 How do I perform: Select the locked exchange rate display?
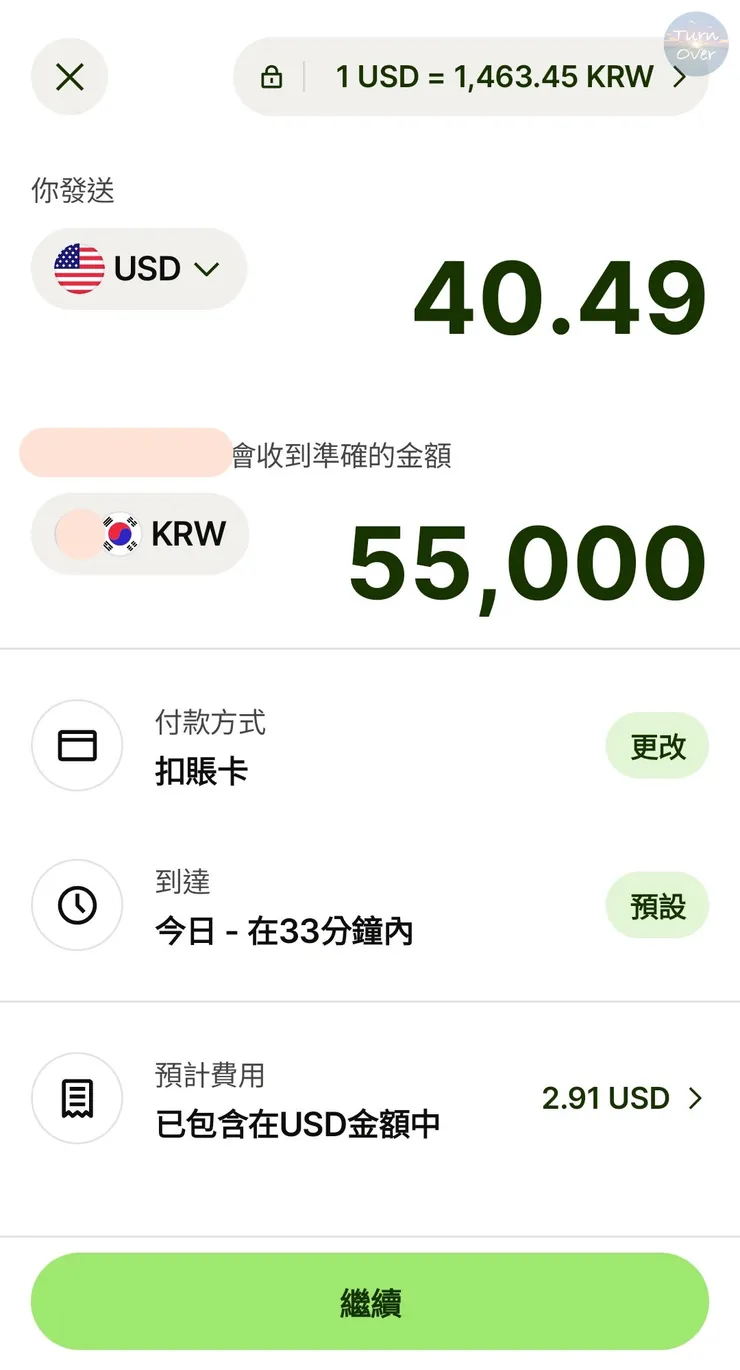[x=470, y=76]
